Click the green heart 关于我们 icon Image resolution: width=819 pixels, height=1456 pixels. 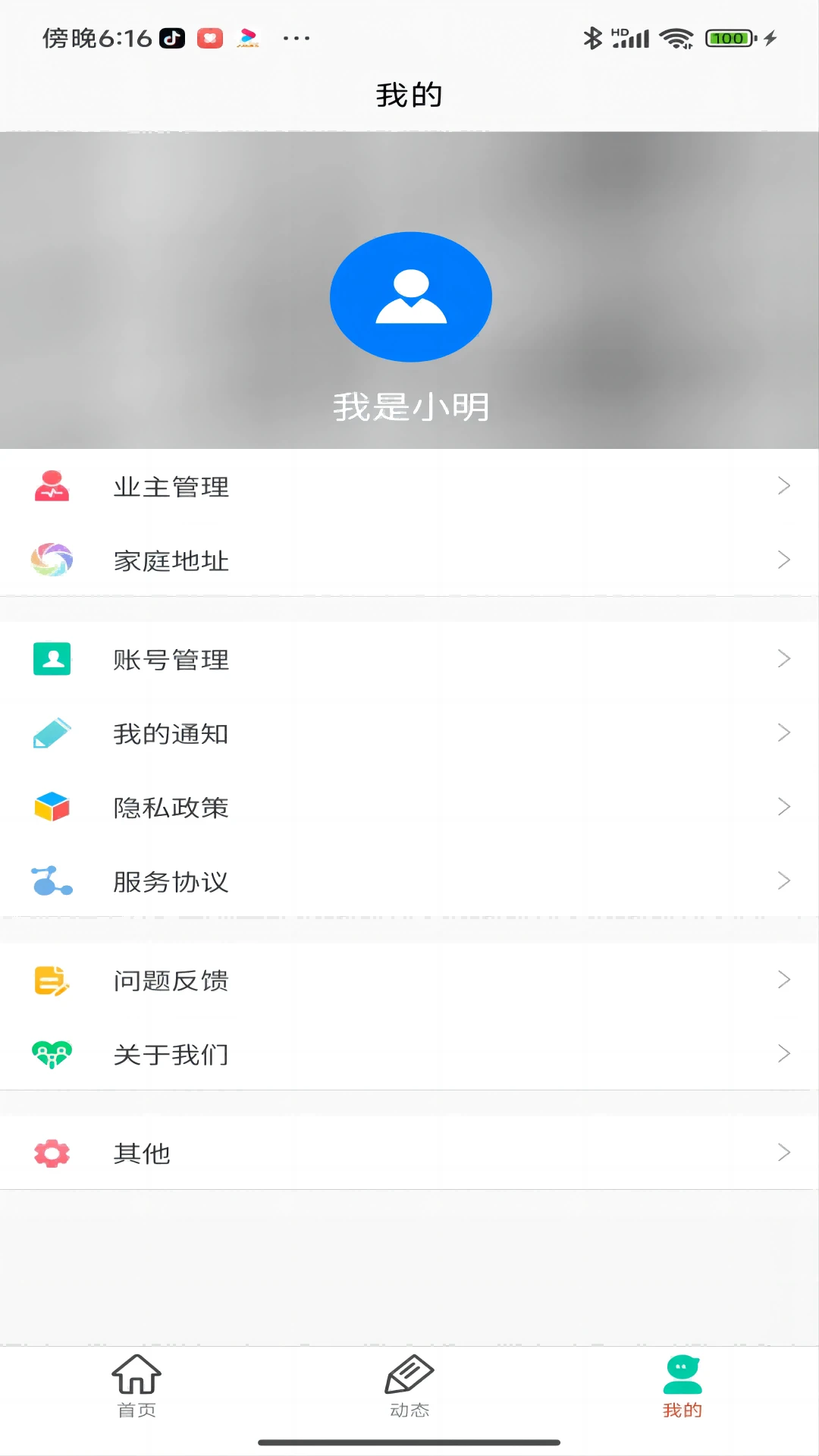coord(51,1053)
